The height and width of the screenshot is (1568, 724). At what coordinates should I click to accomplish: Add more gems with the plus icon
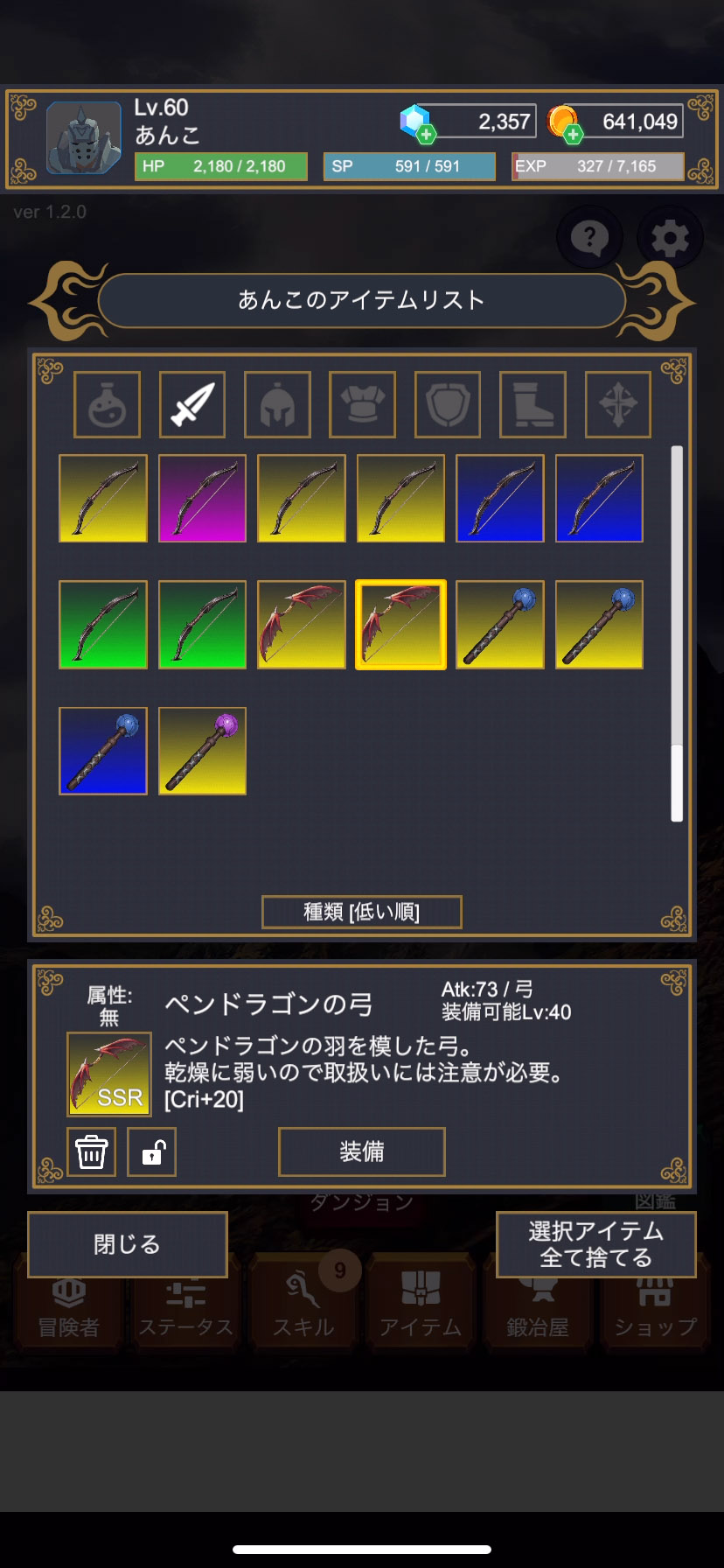tap(426, 134)
